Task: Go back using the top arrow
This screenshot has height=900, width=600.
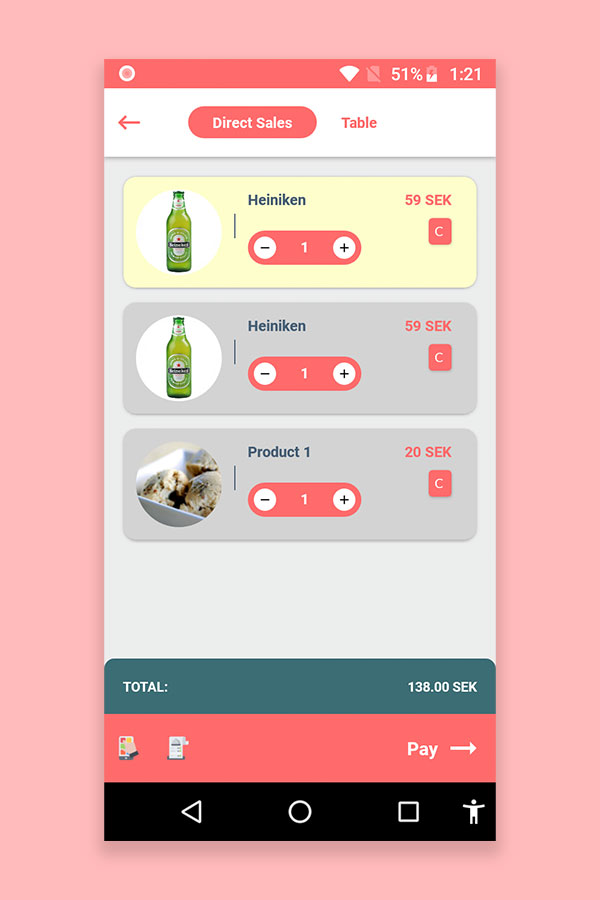Action: pyautogui.click(x=129, y=123)
